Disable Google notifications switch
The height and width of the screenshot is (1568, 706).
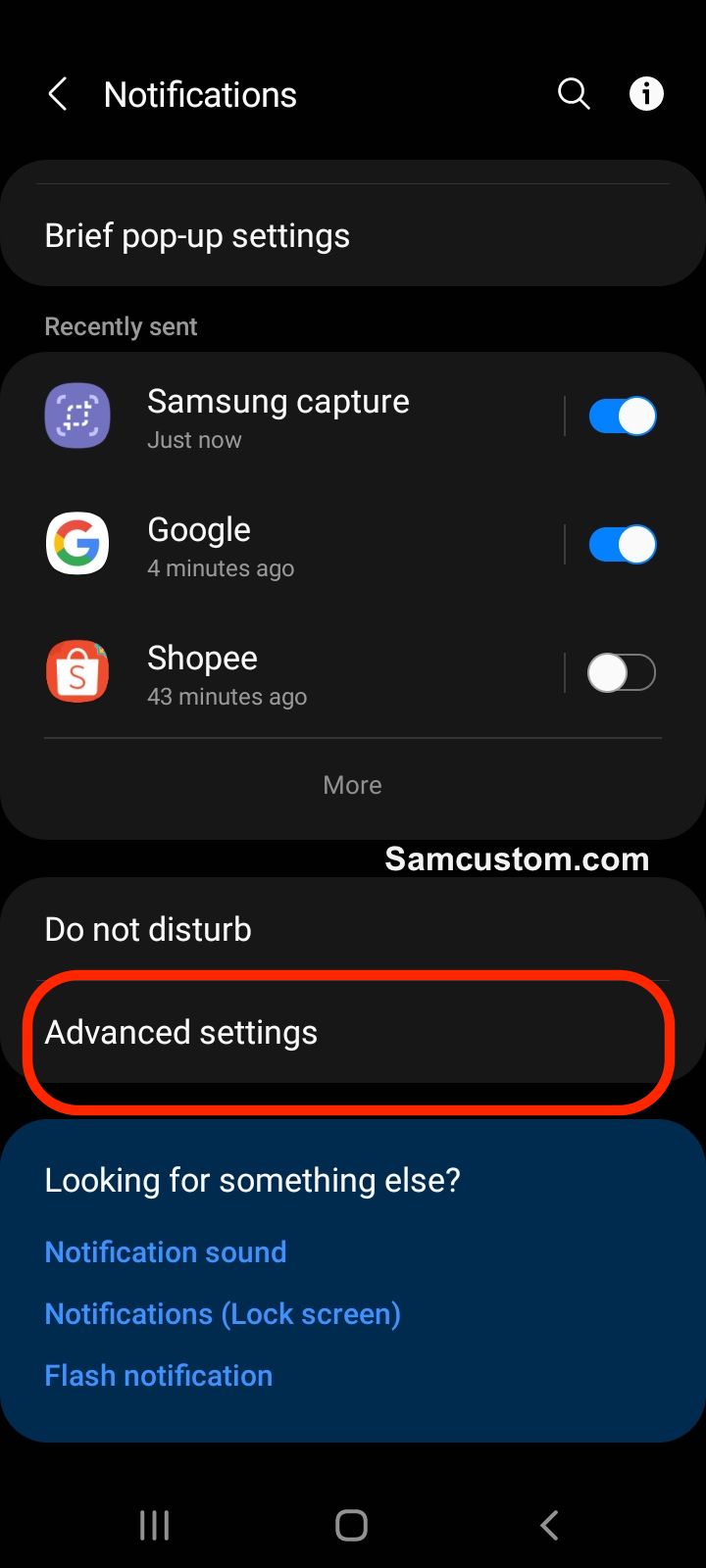coord(623,545)
